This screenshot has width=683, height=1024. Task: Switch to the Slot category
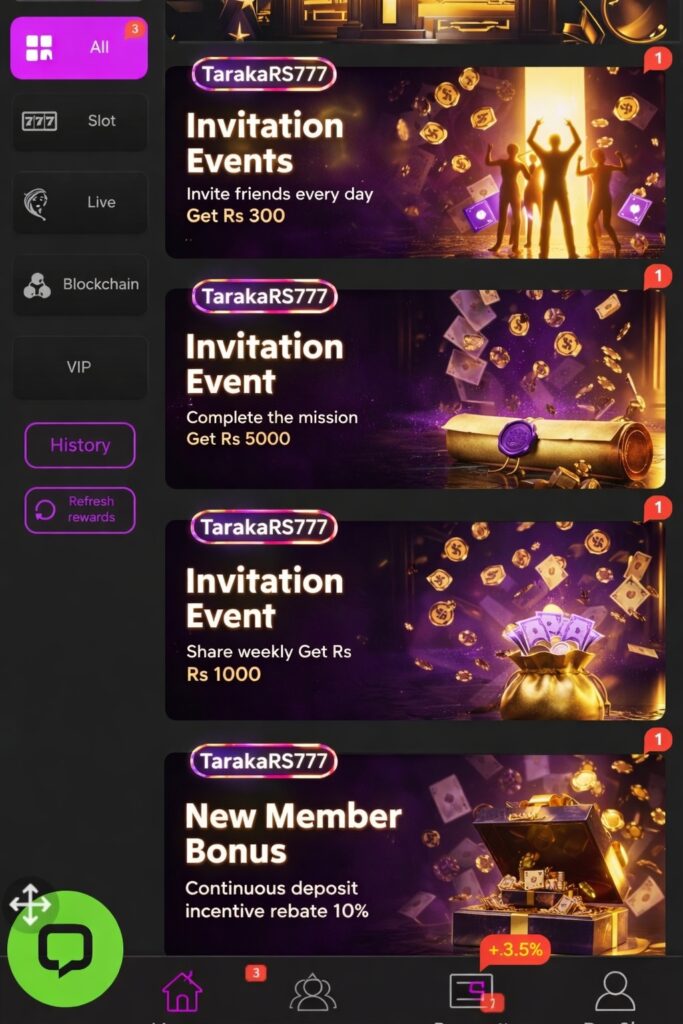(x=79, y=122)
